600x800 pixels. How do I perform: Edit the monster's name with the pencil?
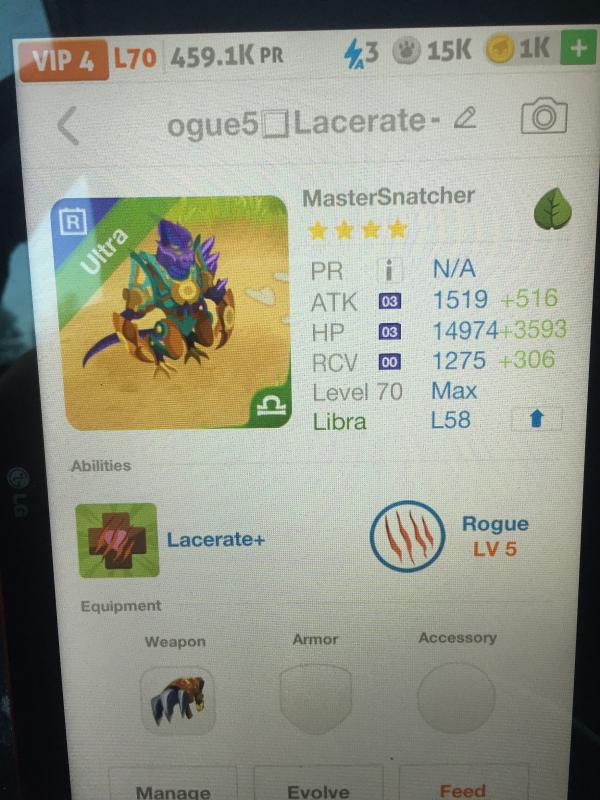pyautogui.click(x=464, y=120)
